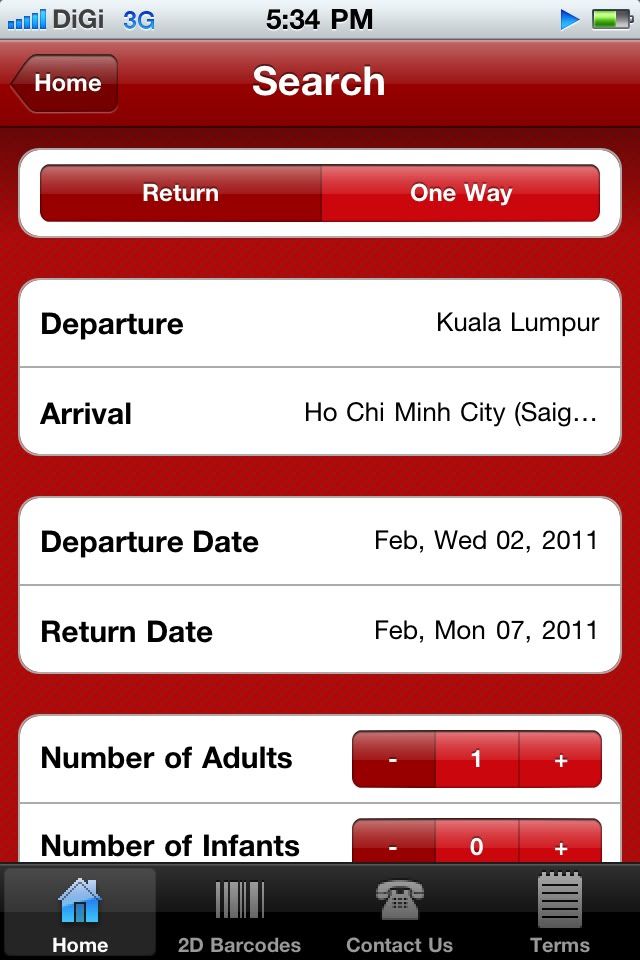Select the Return trip option
The height and width of the screenshot is (960, 640).
point(181,193)
